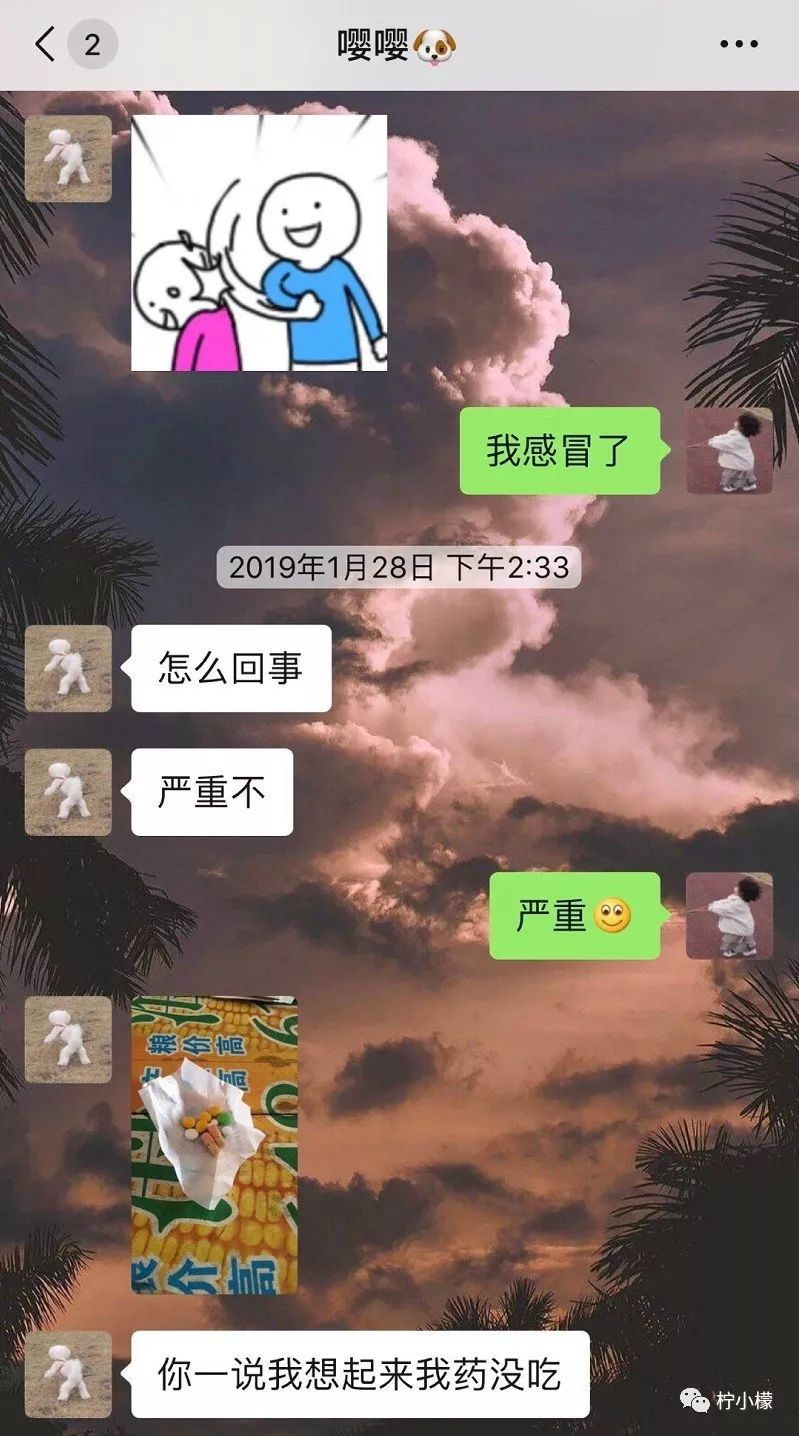Open the cartoon sticker image message
The image size is (799, 1436).
click(x=259, y=243)
